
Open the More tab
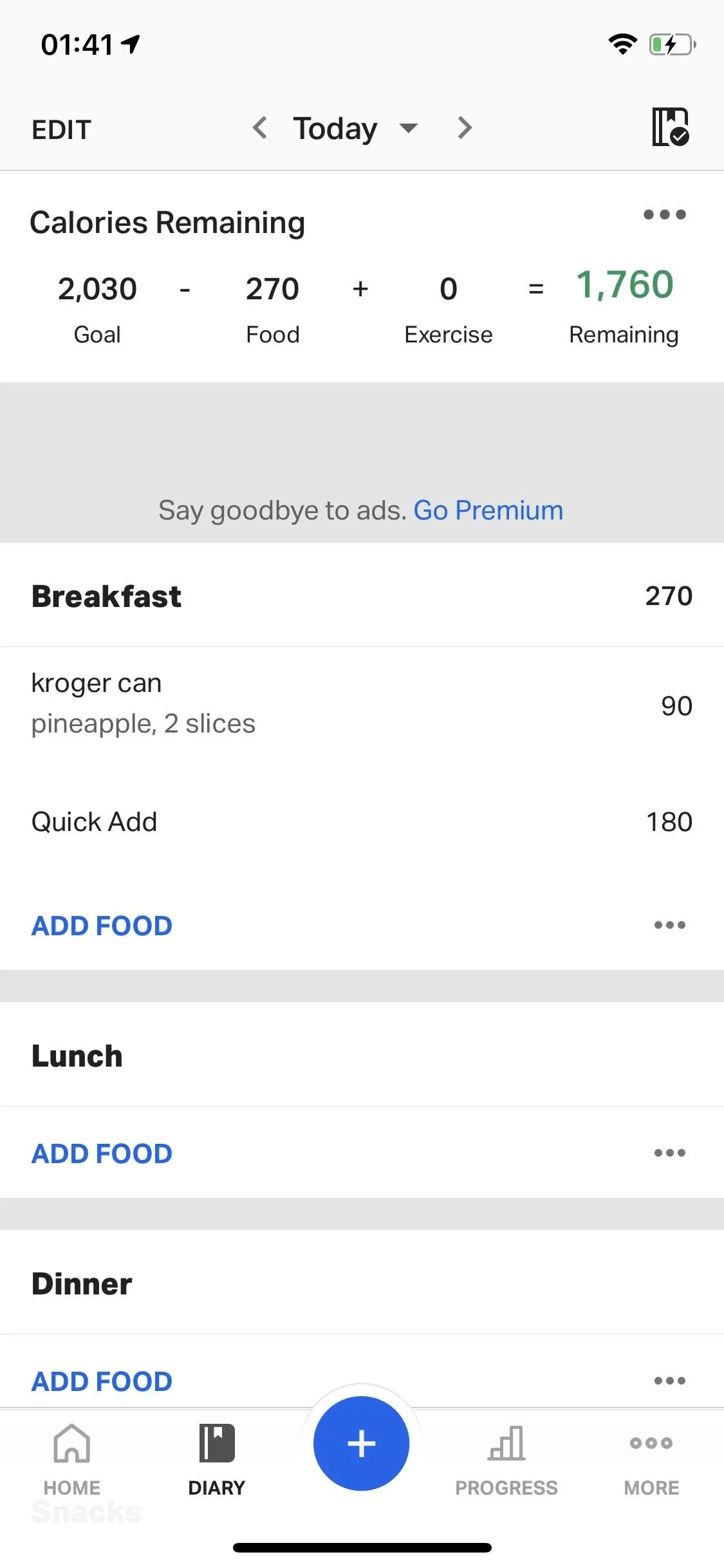coord(651,1460)
